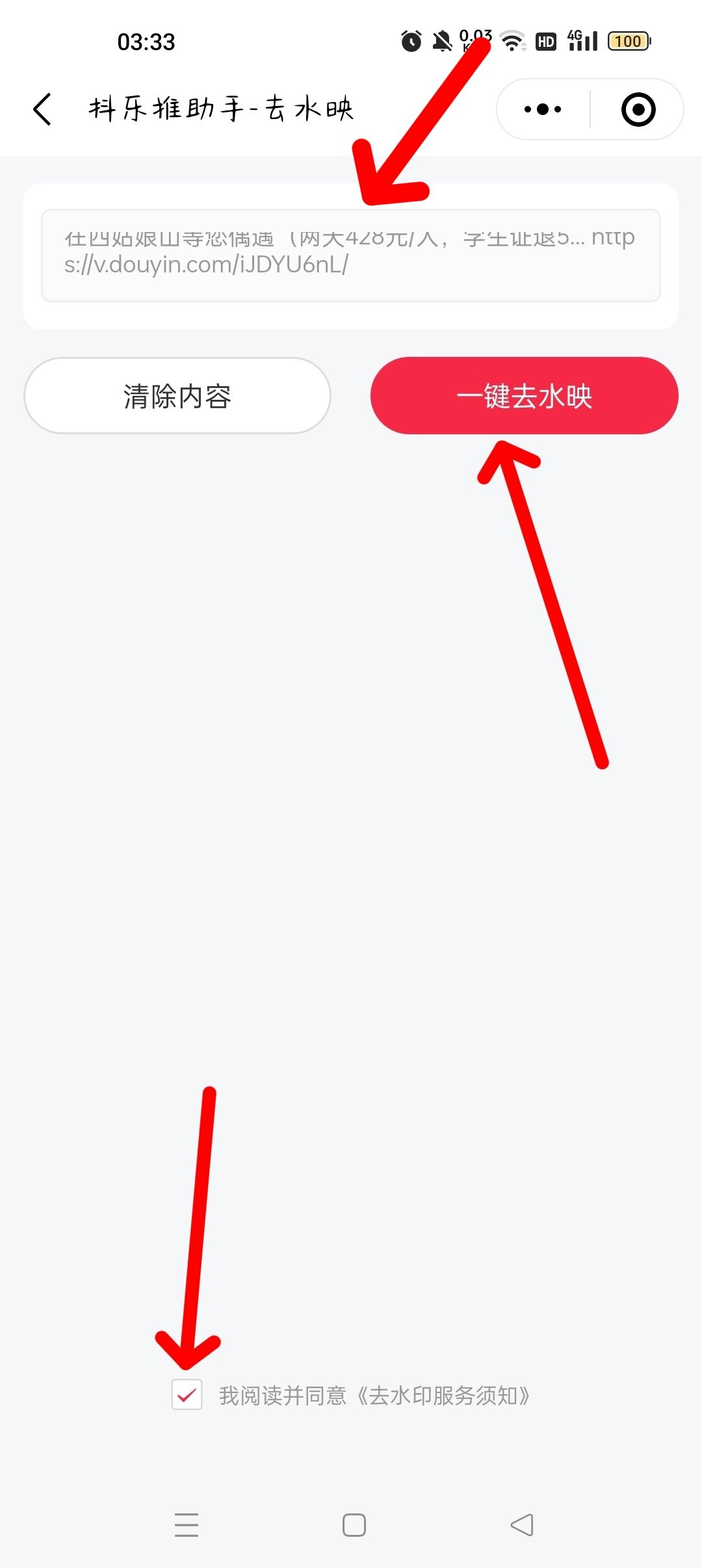Start watermark removal with 一键去水映
Image resolution: width=702 pixels, height=1568 pixels.
click(524, 396)
